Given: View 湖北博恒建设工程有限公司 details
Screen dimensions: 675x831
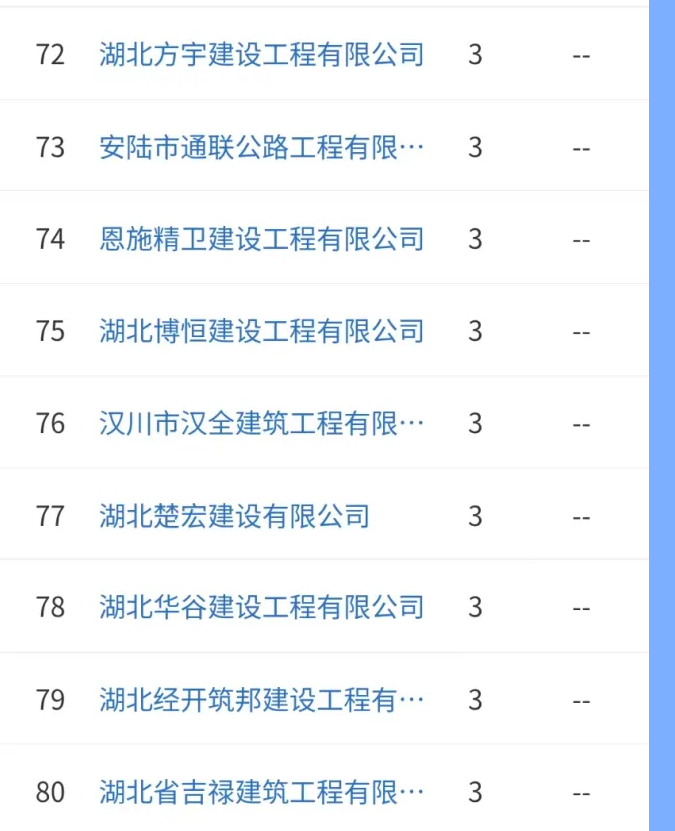Looking at the screenshot, I should (262, 331).
